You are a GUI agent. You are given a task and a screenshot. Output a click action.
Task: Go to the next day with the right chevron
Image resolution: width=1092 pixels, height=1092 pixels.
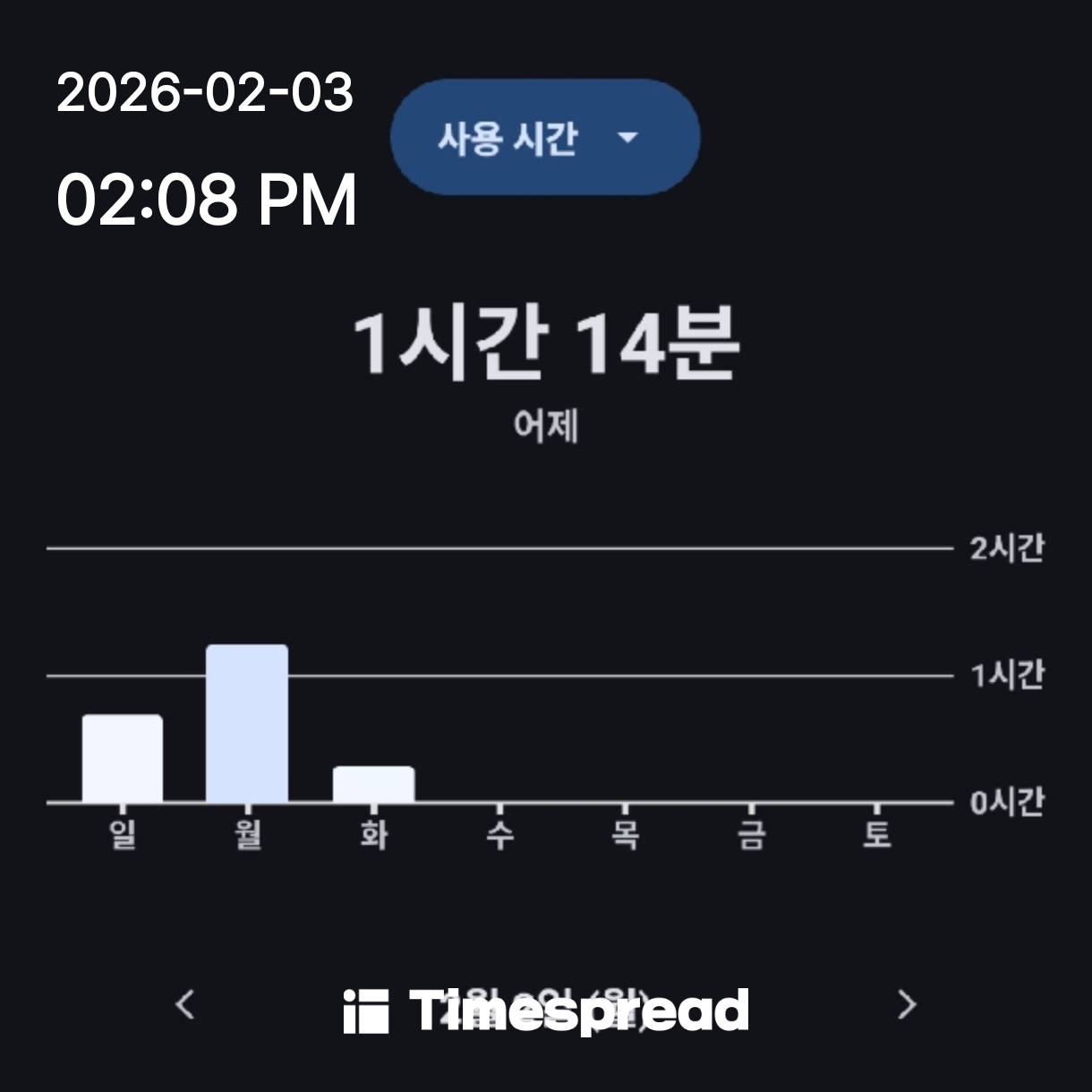click(x=907, y=1004)
